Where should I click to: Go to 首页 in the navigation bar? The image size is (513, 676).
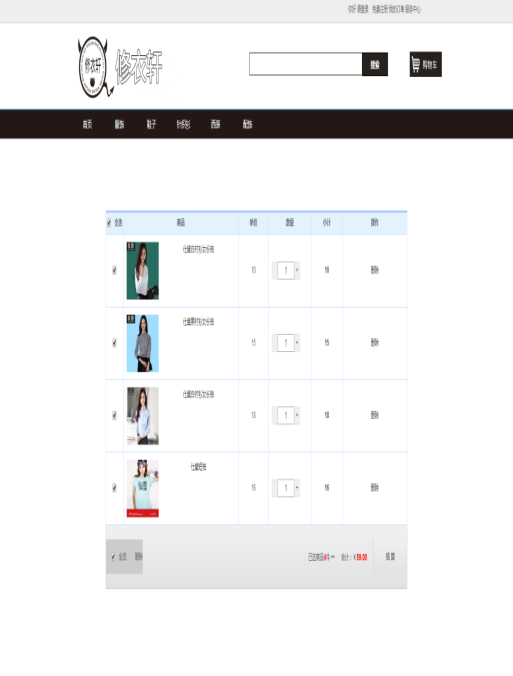(87, 125)
